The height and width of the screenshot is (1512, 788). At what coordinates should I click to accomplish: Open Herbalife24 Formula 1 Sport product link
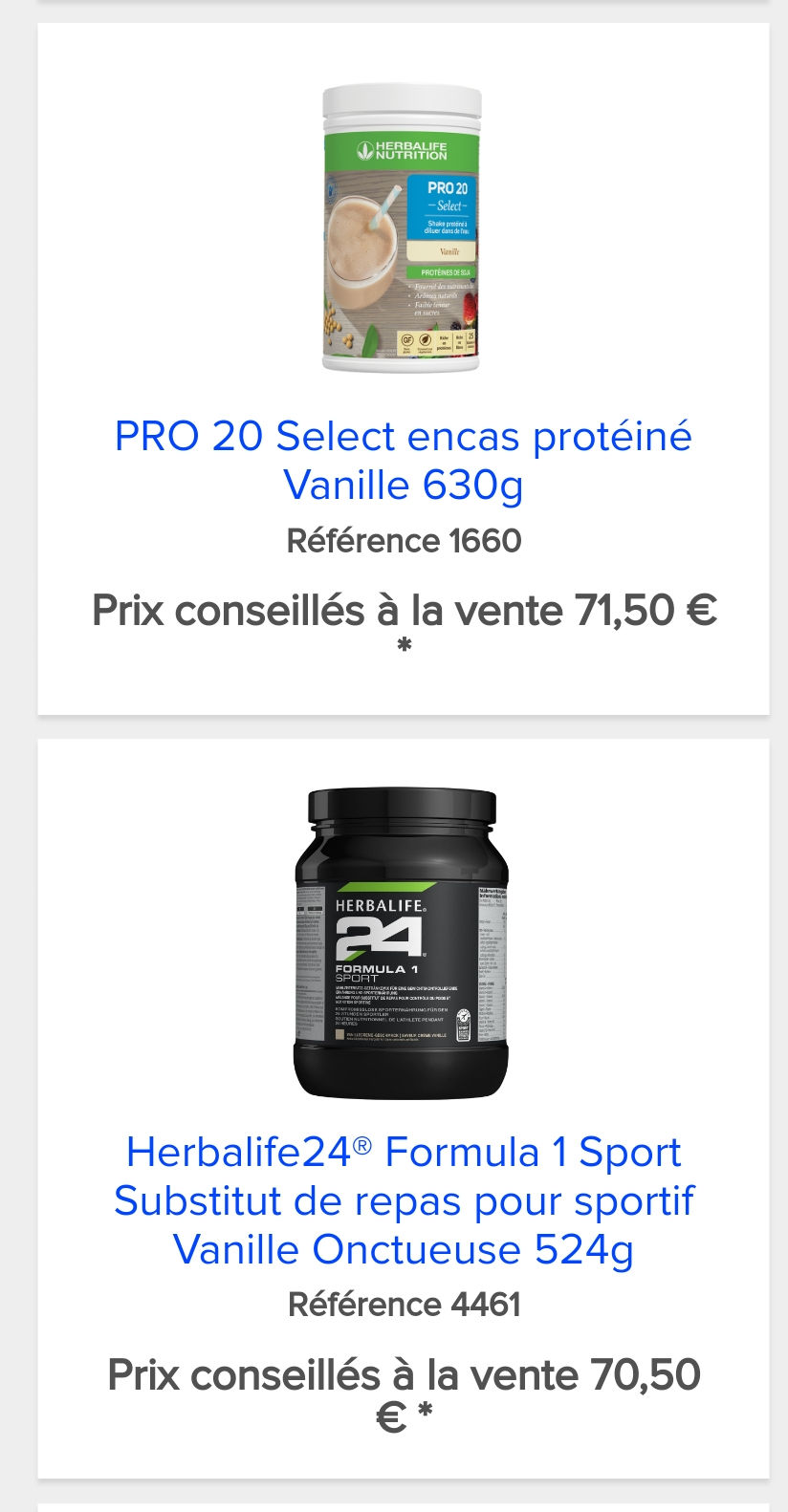tap(403, 1200)
